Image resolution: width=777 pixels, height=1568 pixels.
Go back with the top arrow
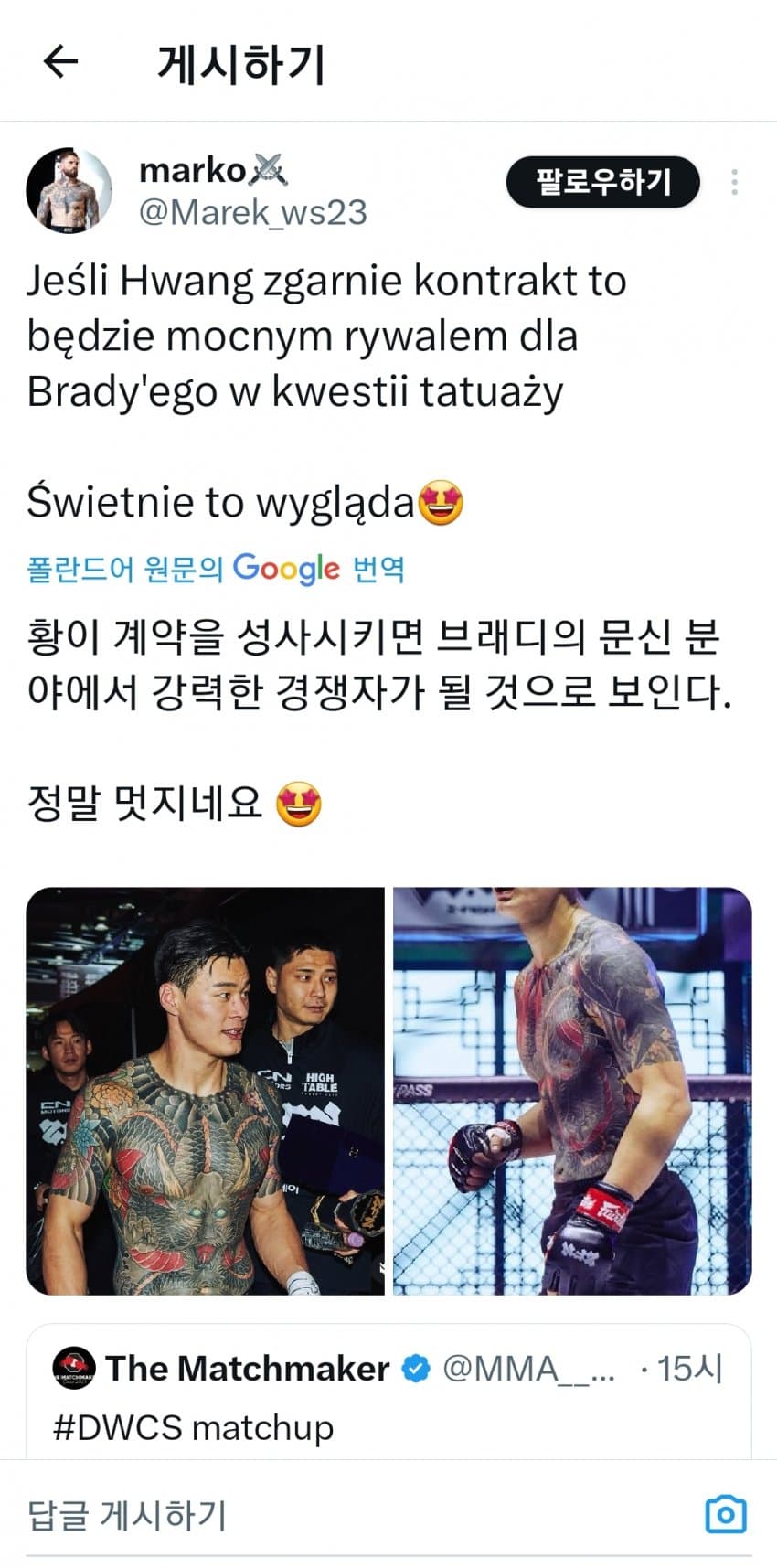pyautogui.click(x=60, y=62)
